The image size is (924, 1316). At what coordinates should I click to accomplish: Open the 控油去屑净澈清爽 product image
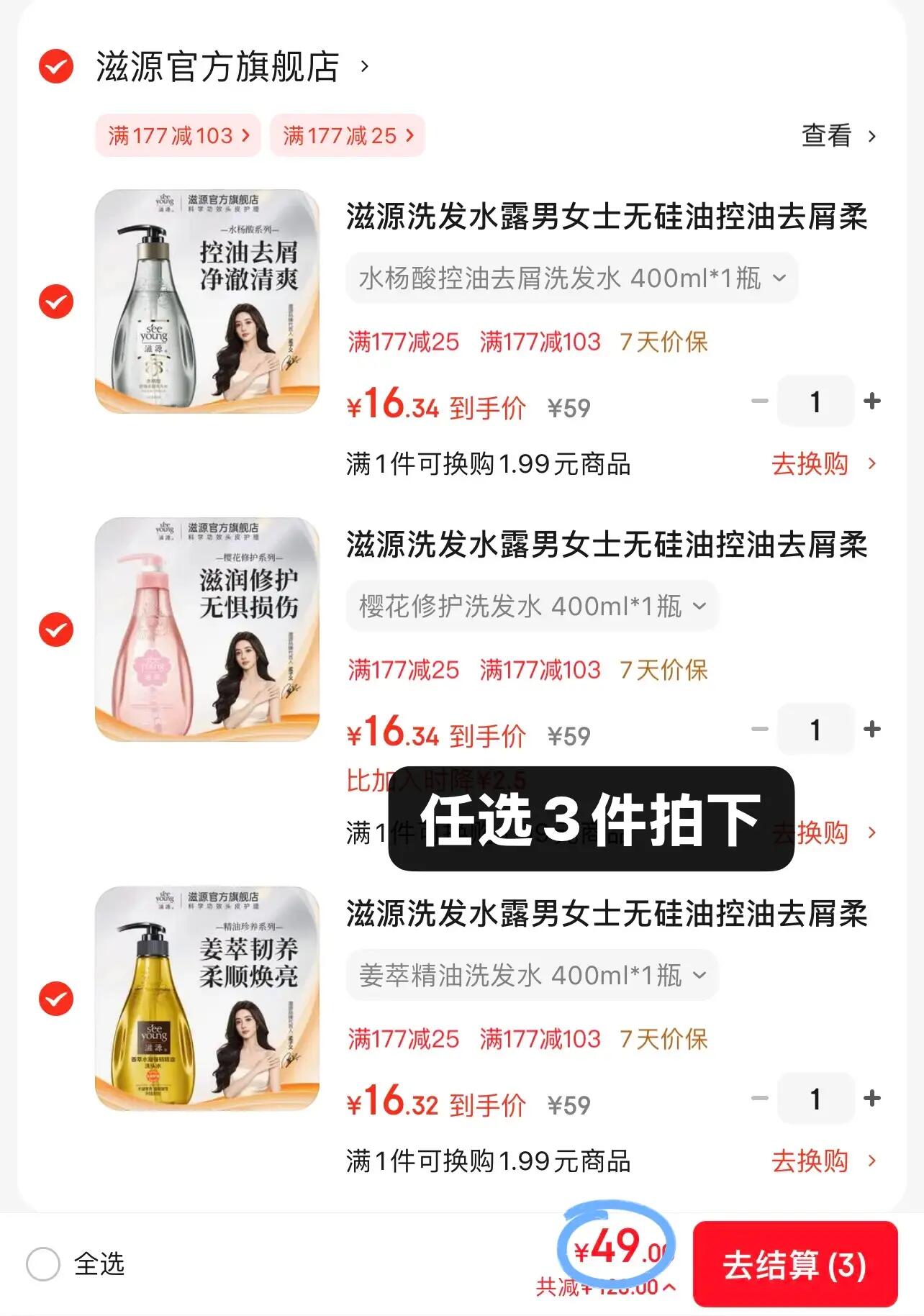click(207, 301)
